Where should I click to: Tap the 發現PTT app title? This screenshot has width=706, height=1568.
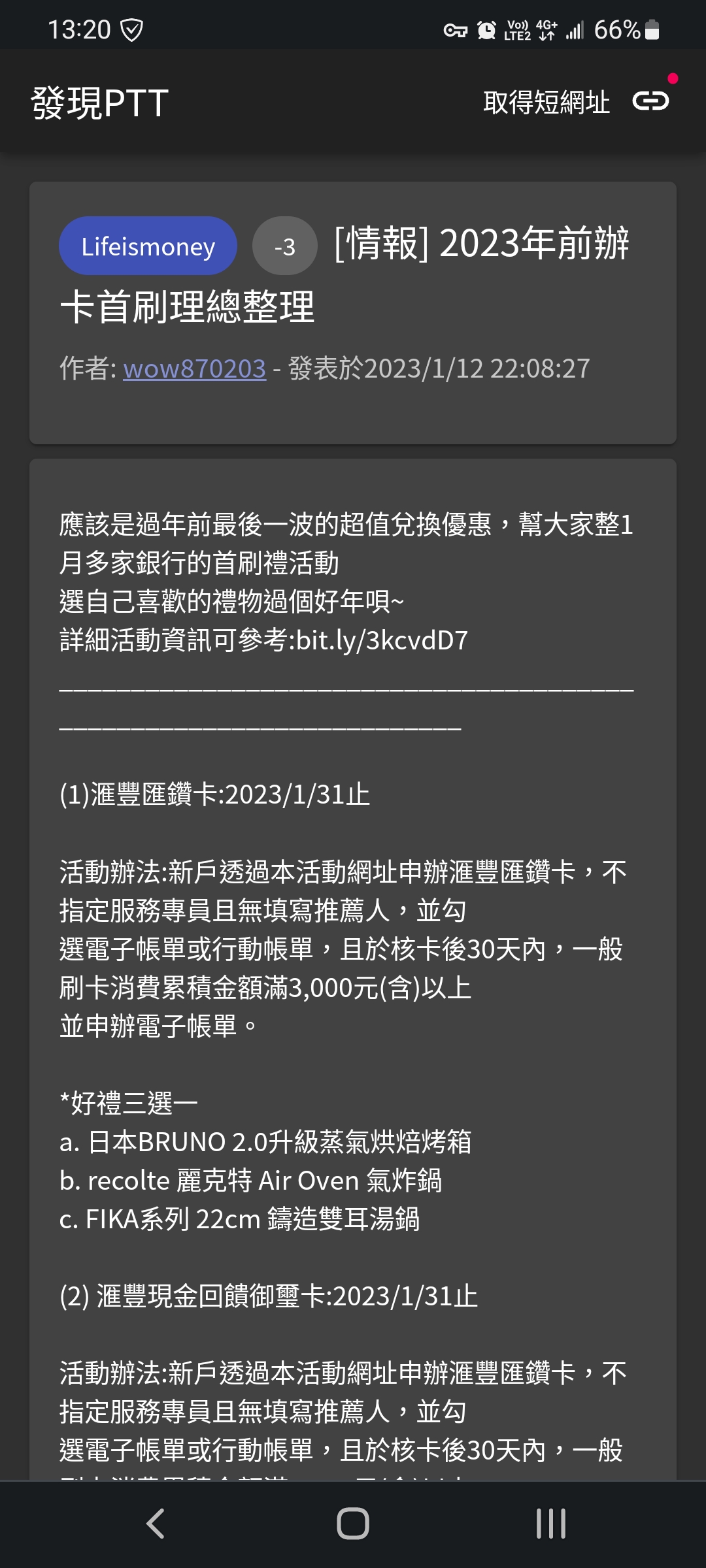tap(100, 103)
